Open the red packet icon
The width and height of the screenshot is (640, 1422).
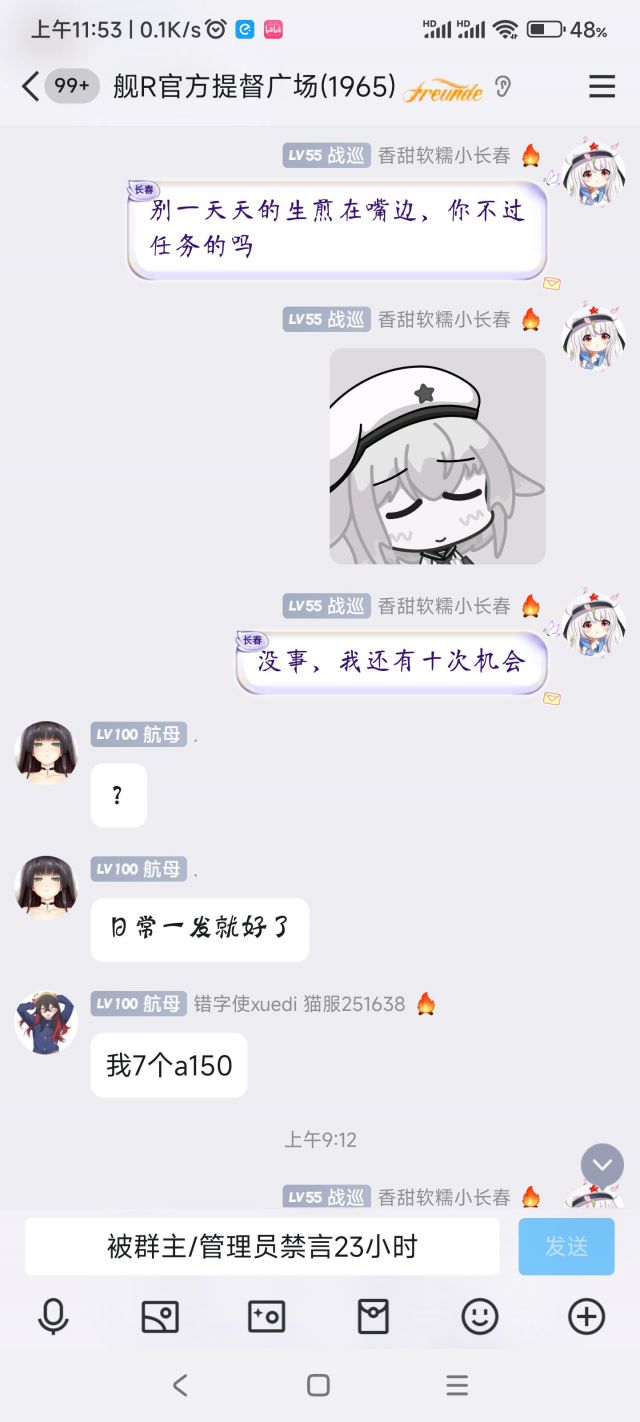(x=373, y=1317)
